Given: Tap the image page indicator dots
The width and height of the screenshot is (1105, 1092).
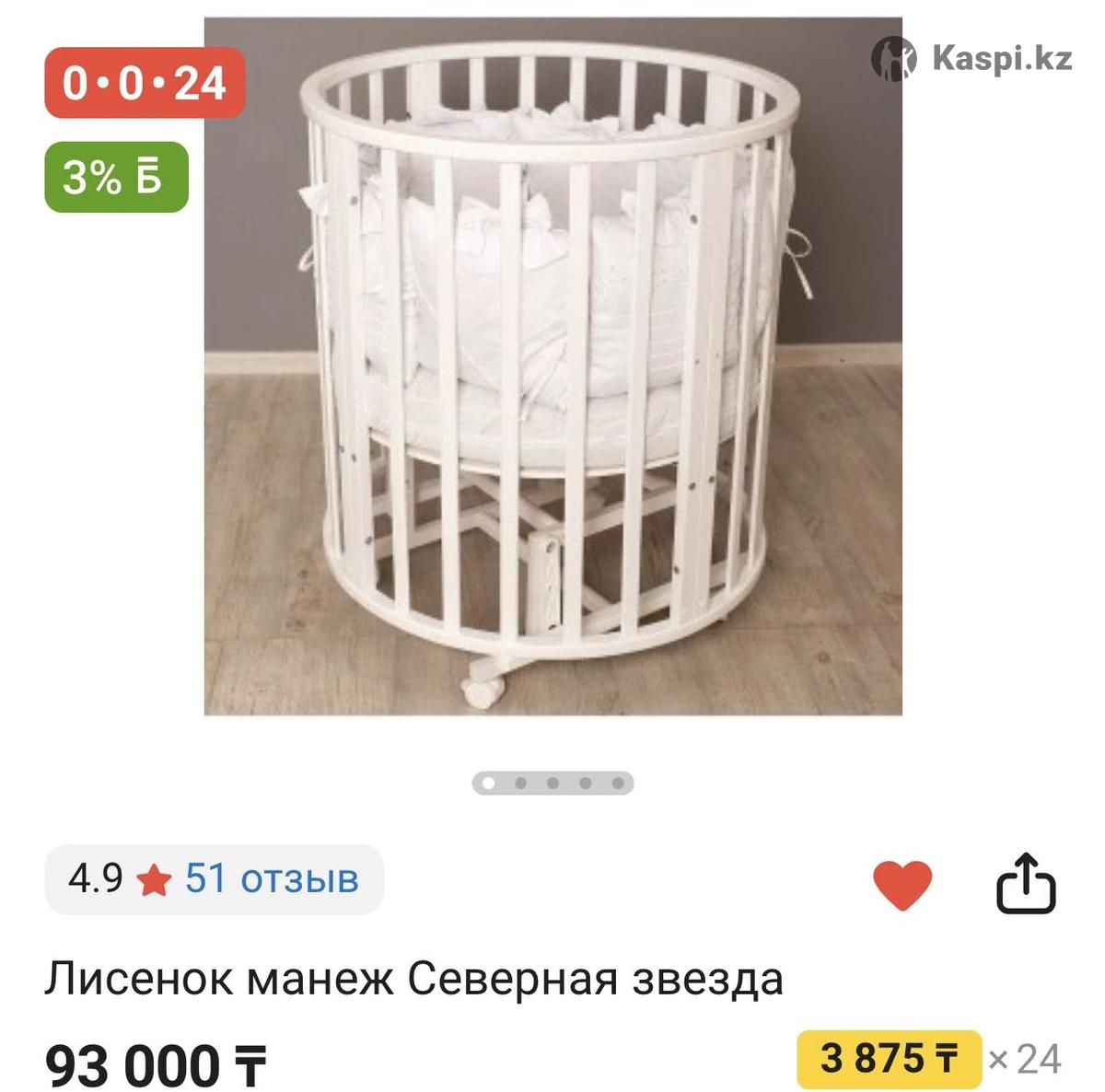Looking at the screenshot, I should coord(552,784).
